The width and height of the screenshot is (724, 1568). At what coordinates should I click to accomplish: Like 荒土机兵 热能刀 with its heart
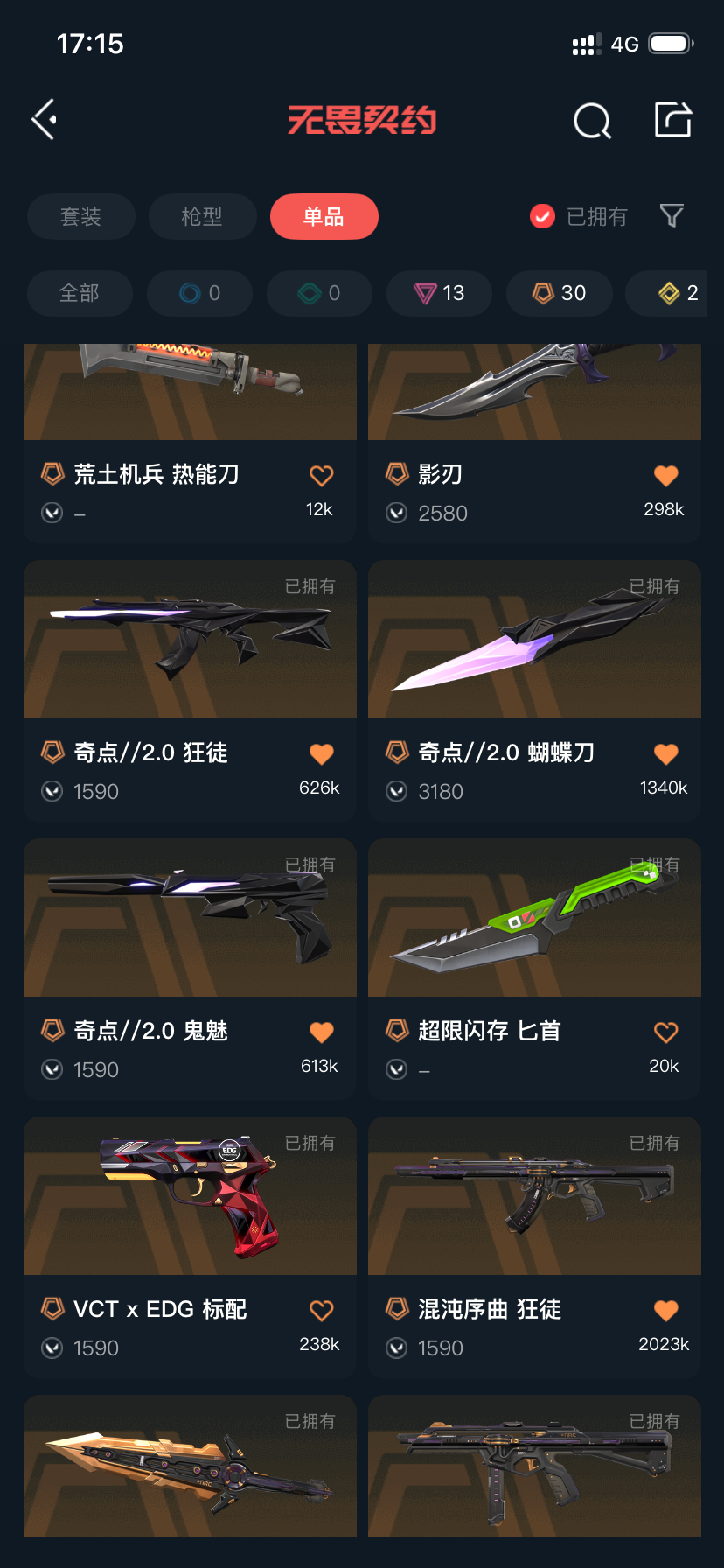tap(321, 476)
